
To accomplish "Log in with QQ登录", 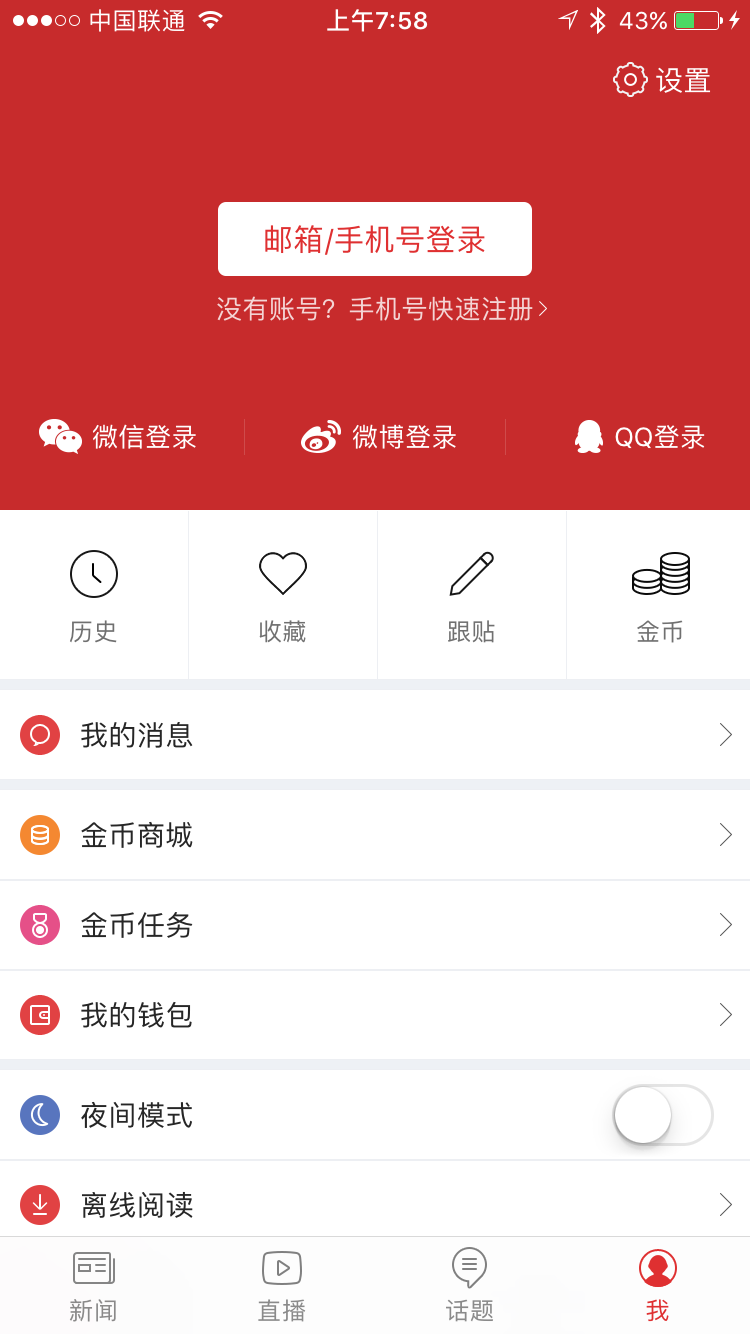I will click(640, 437).
